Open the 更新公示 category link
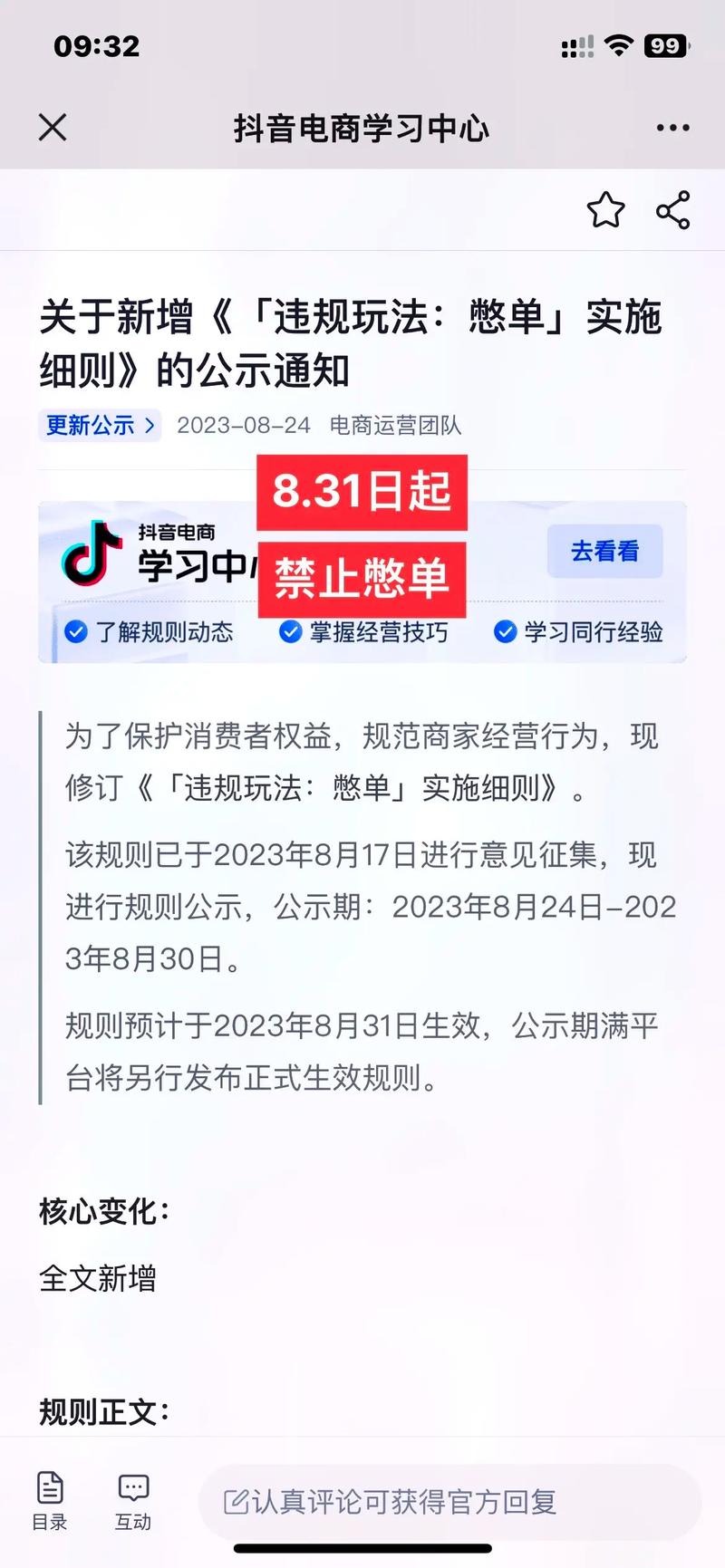 pos(100,425)
